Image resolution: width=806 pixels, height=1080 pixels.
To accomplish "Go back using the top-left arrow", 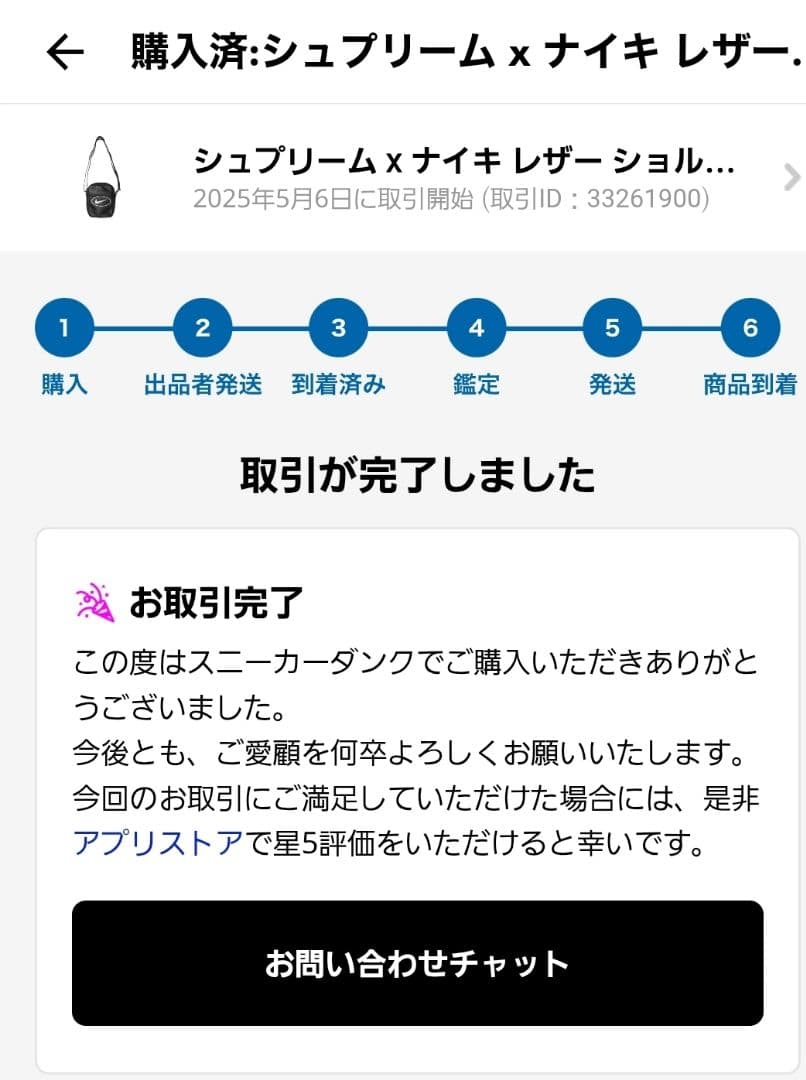I will tap(65, 52).
